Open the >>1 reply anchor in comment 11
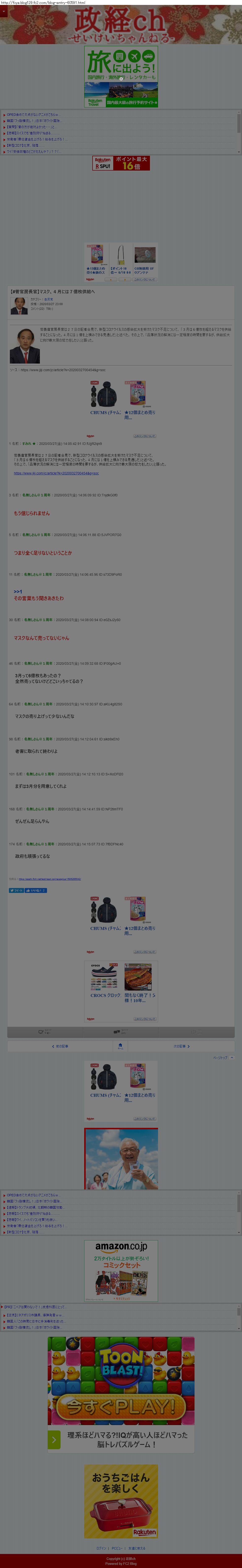The height and width of the screenshot is (1568, 242). [x=18, y=591]
